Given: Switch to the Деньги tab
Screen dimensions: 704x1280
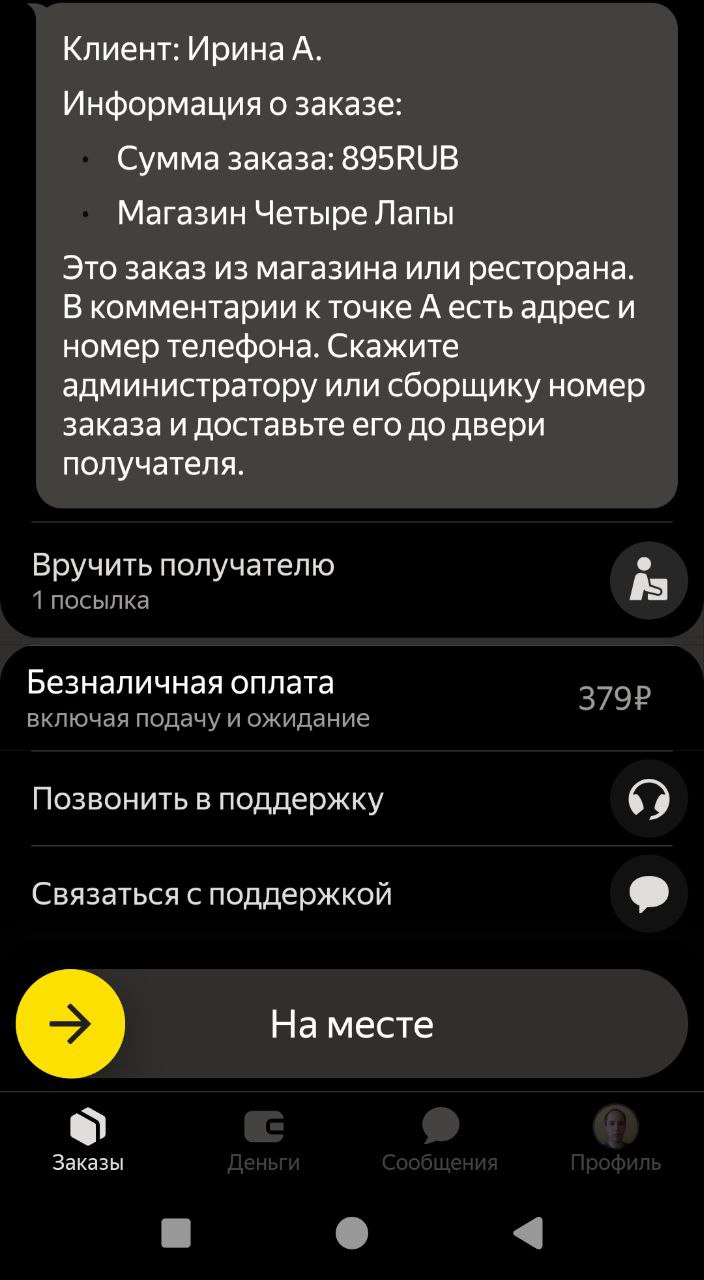Looking at the screenshot, I should [264, 1140].
